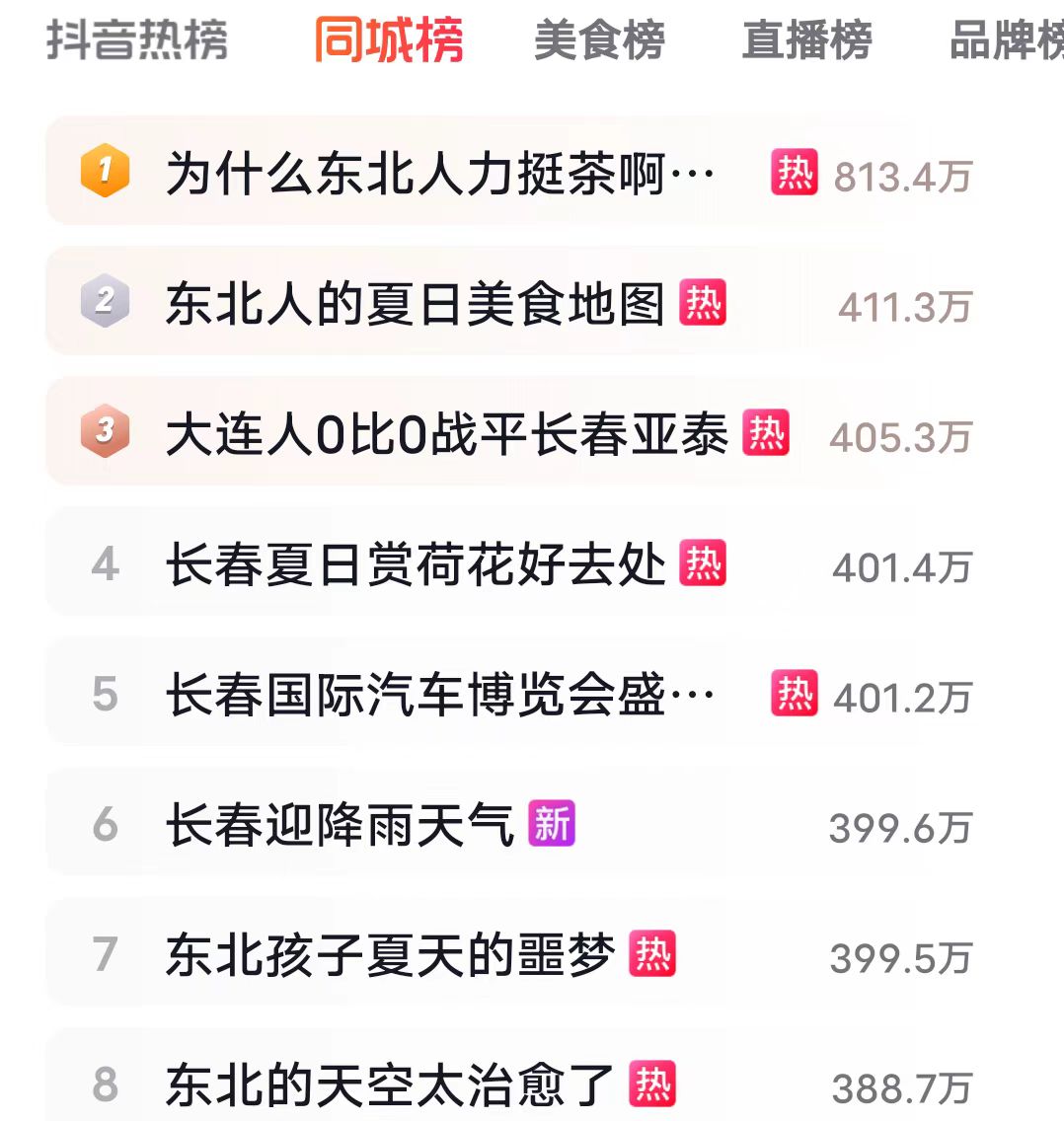
Task: Open new topic 长春迎降雨天气
Action: (x=341, y=825)
